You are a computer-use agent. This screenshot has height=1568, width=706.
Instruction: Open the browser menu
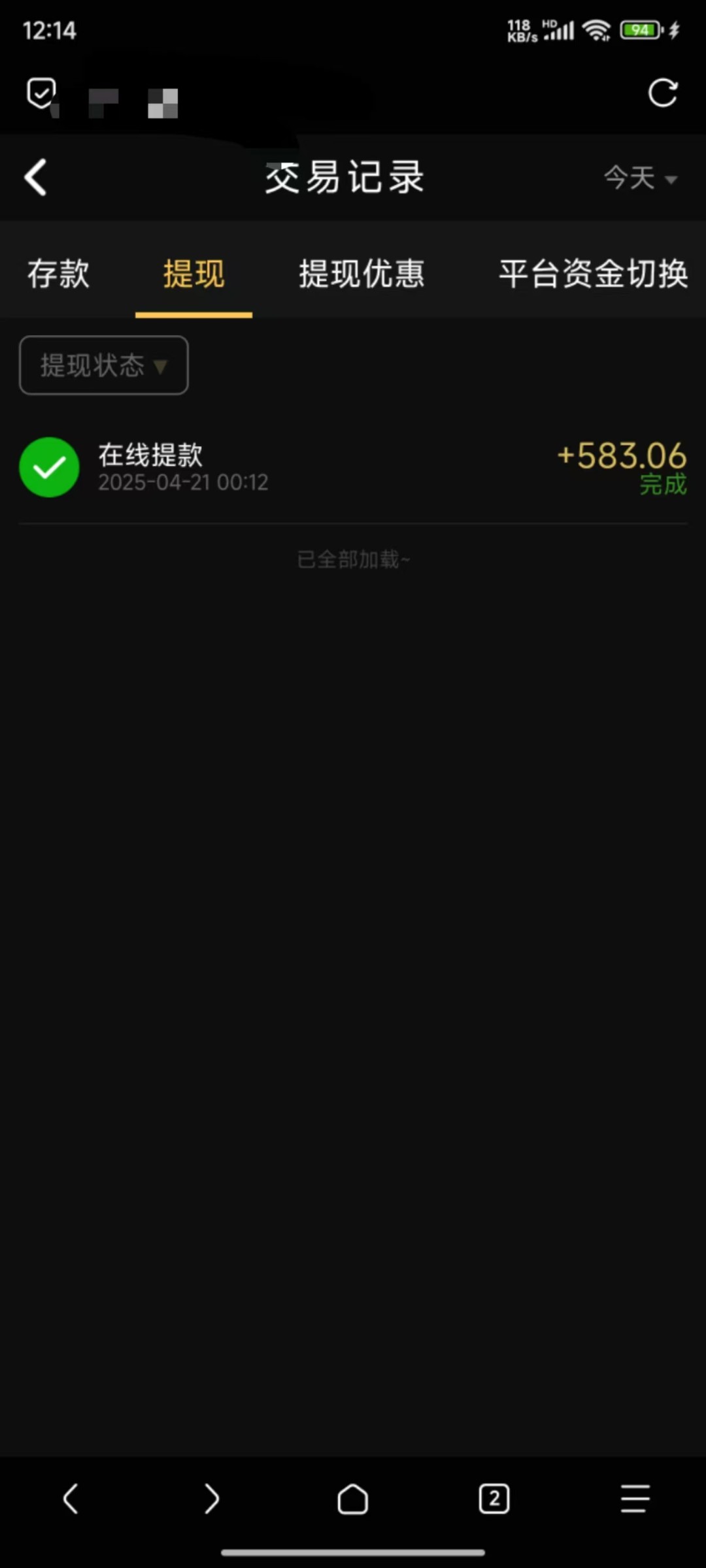click(x=635, y=1498)
